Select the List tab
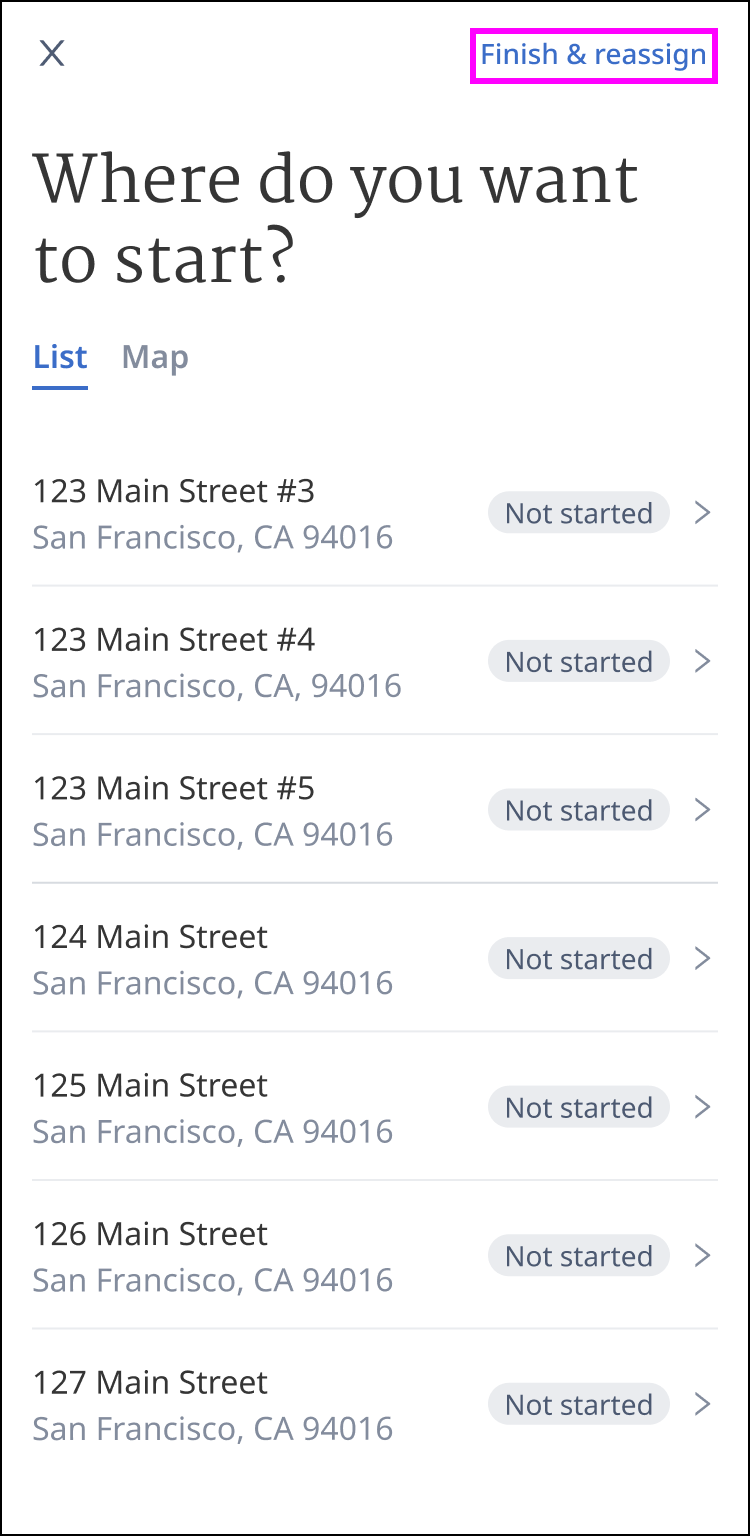 pos(60,358)
